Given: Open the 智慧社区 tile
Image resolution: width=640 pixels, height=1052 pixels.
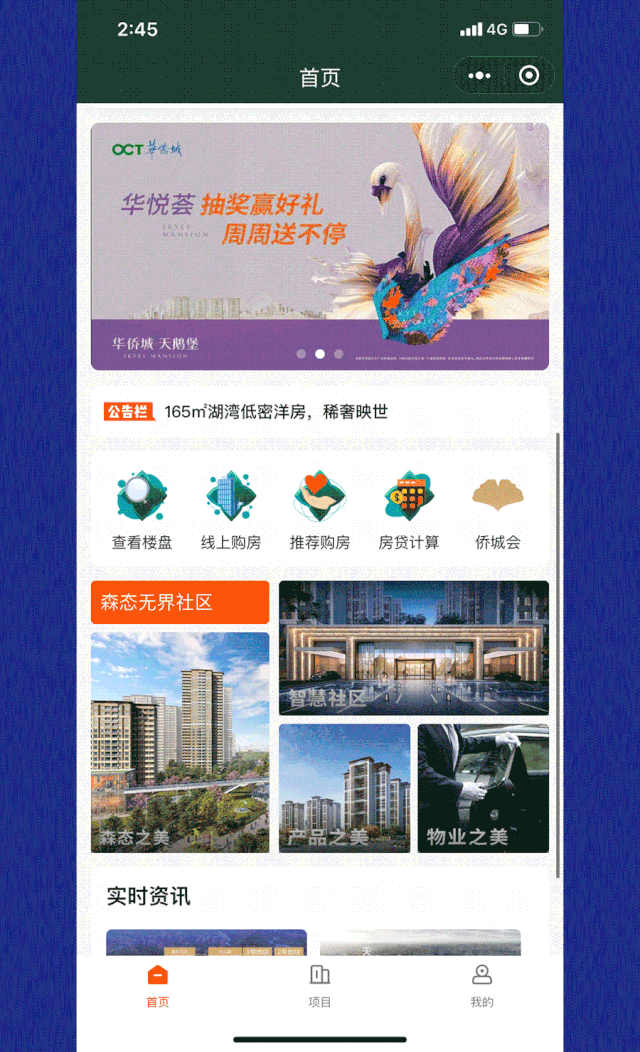Looking at the screenshot, I should [x=413, y=648].
